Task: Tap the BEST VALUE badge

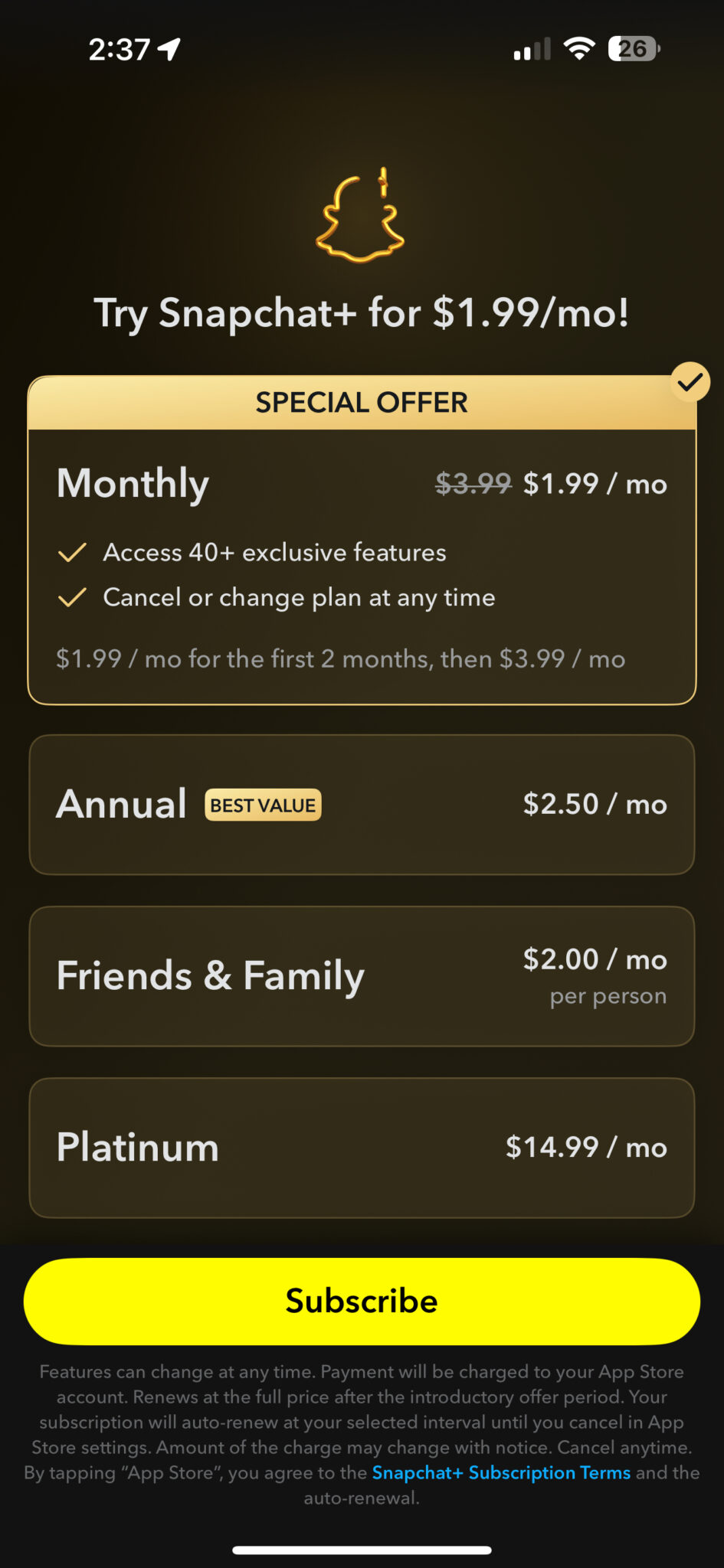Action: click(262, 805)
